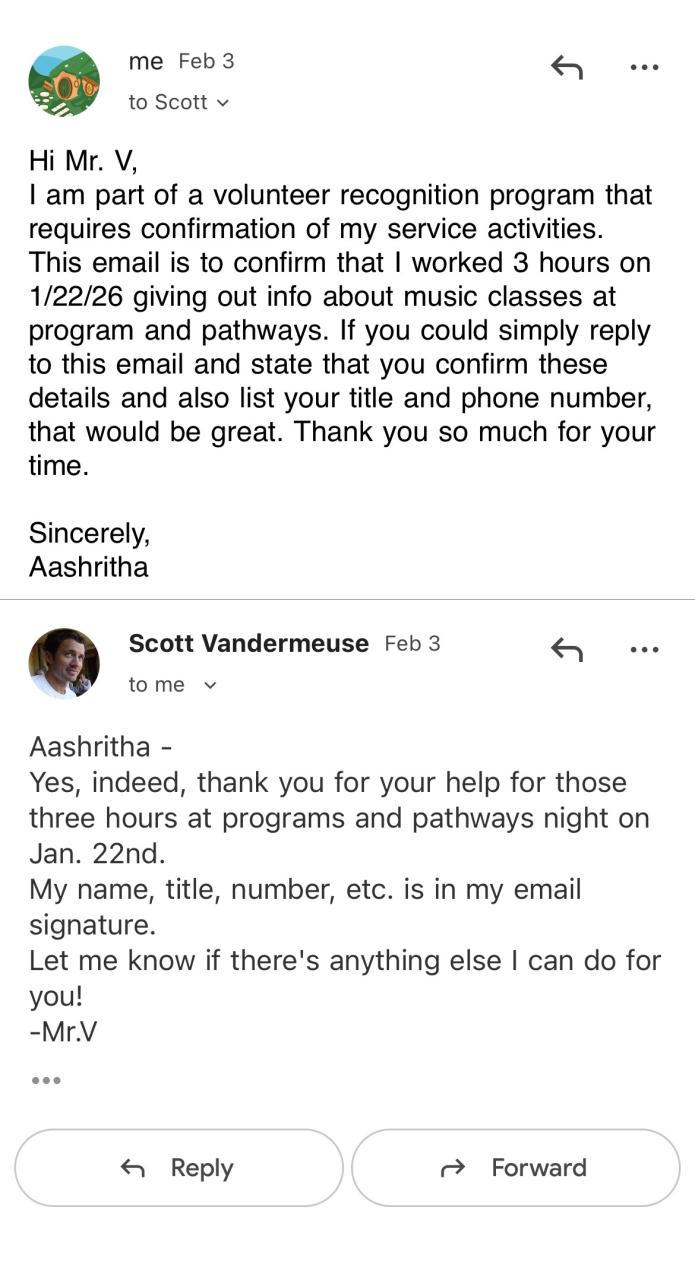
Task: Forward this email thread
Action: coord(515,1167)
